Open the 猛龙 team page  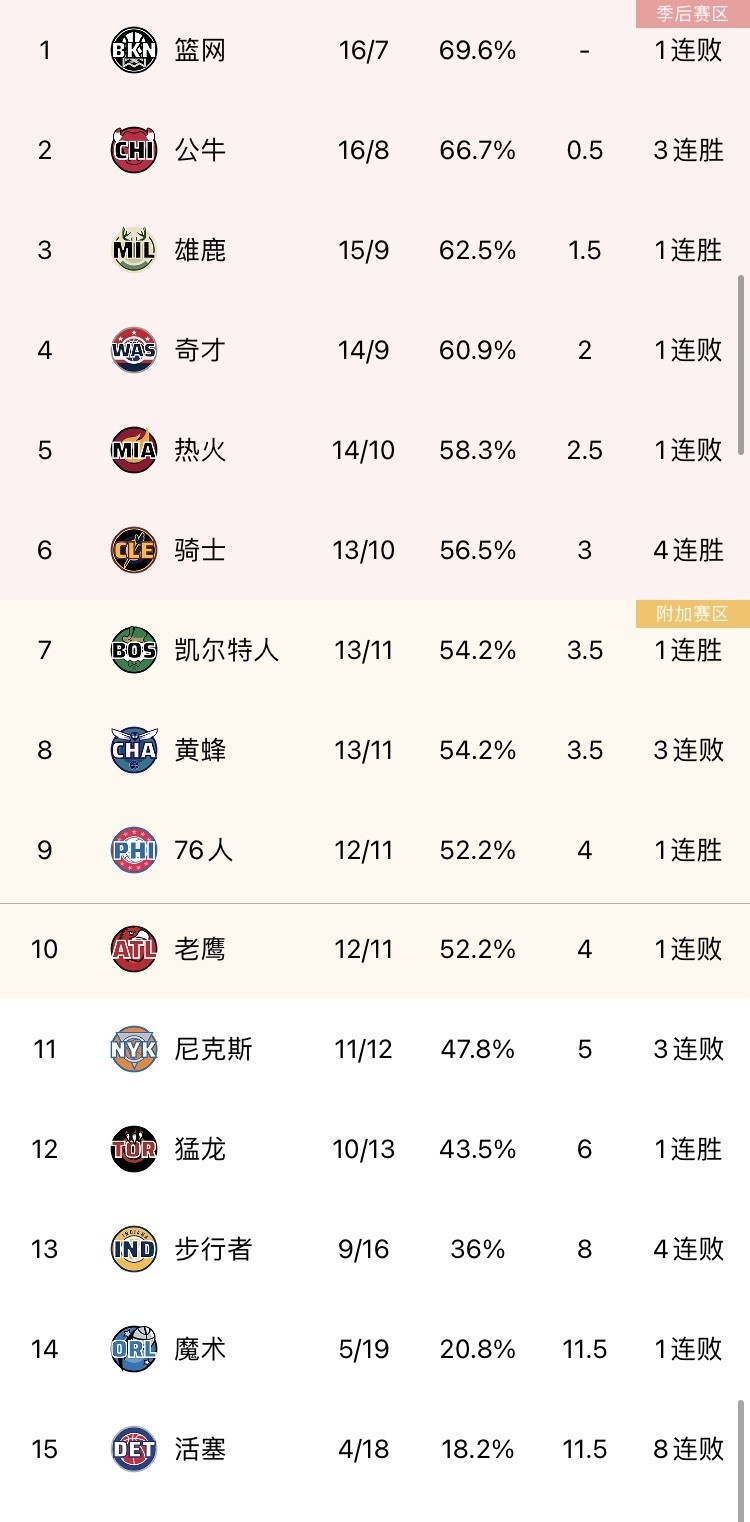coord(200,1149)
